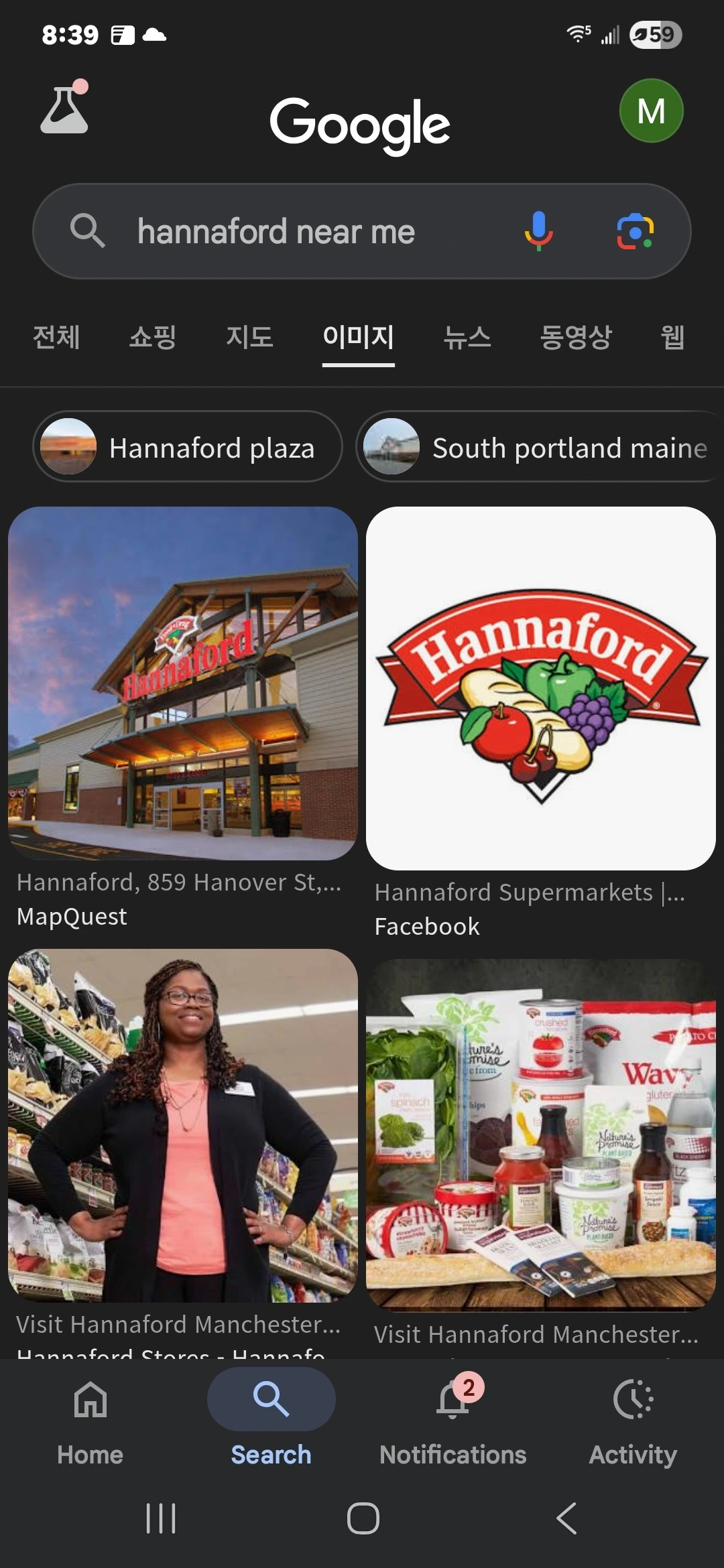Open the account profile avatar
The width and height of the screenshot is (724, 1568).
(x=651, y=111)
